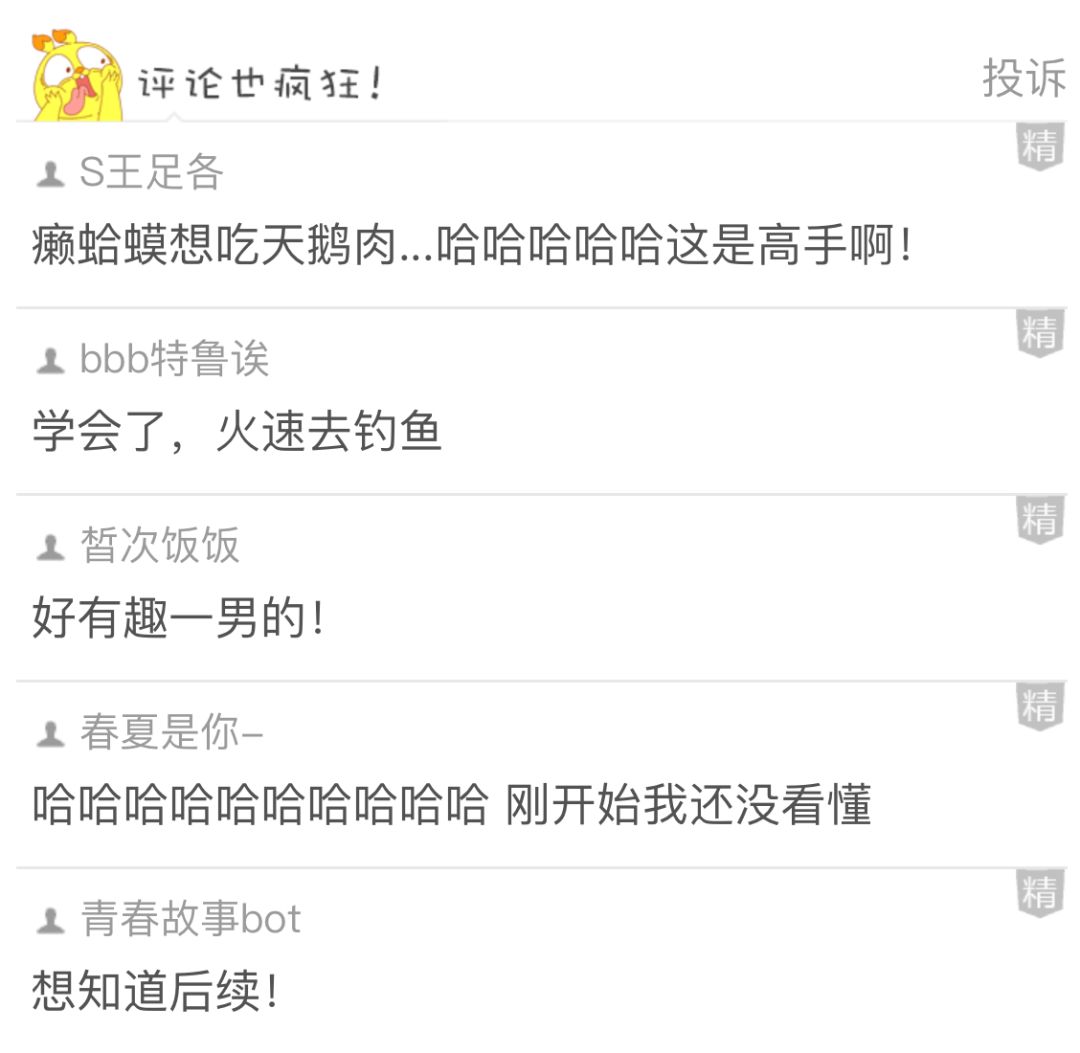Screen dimensions: 1080x1053
Task: Visit the profile of 春夏是你–
Action: coord(171,733)
